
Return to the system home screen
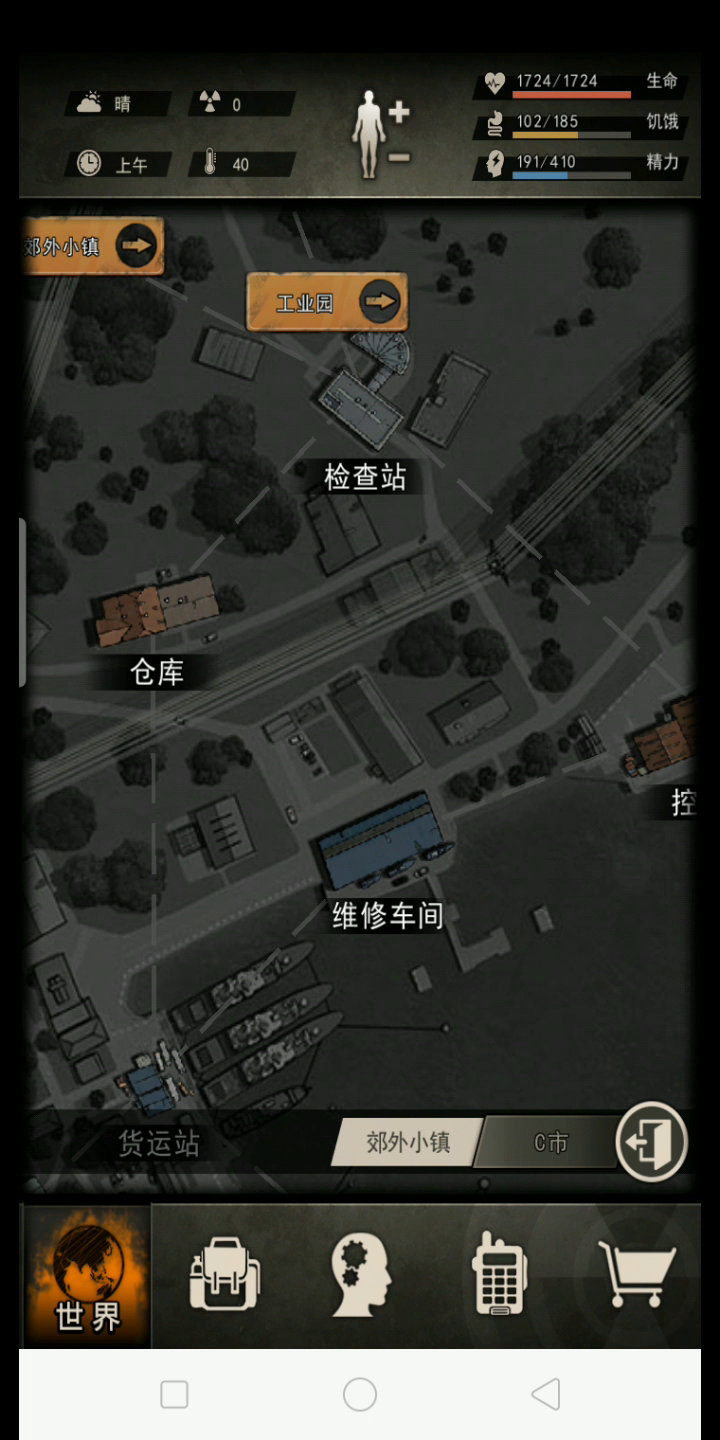[360, 1394]
